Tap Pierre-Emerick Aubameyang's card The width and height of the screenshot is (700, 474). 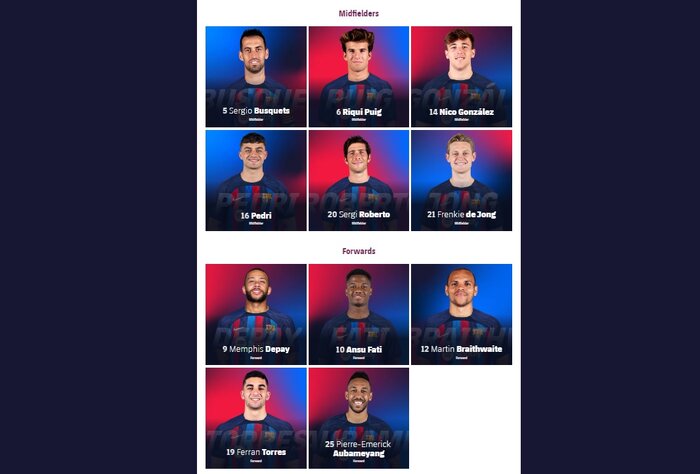coord(358,417)
